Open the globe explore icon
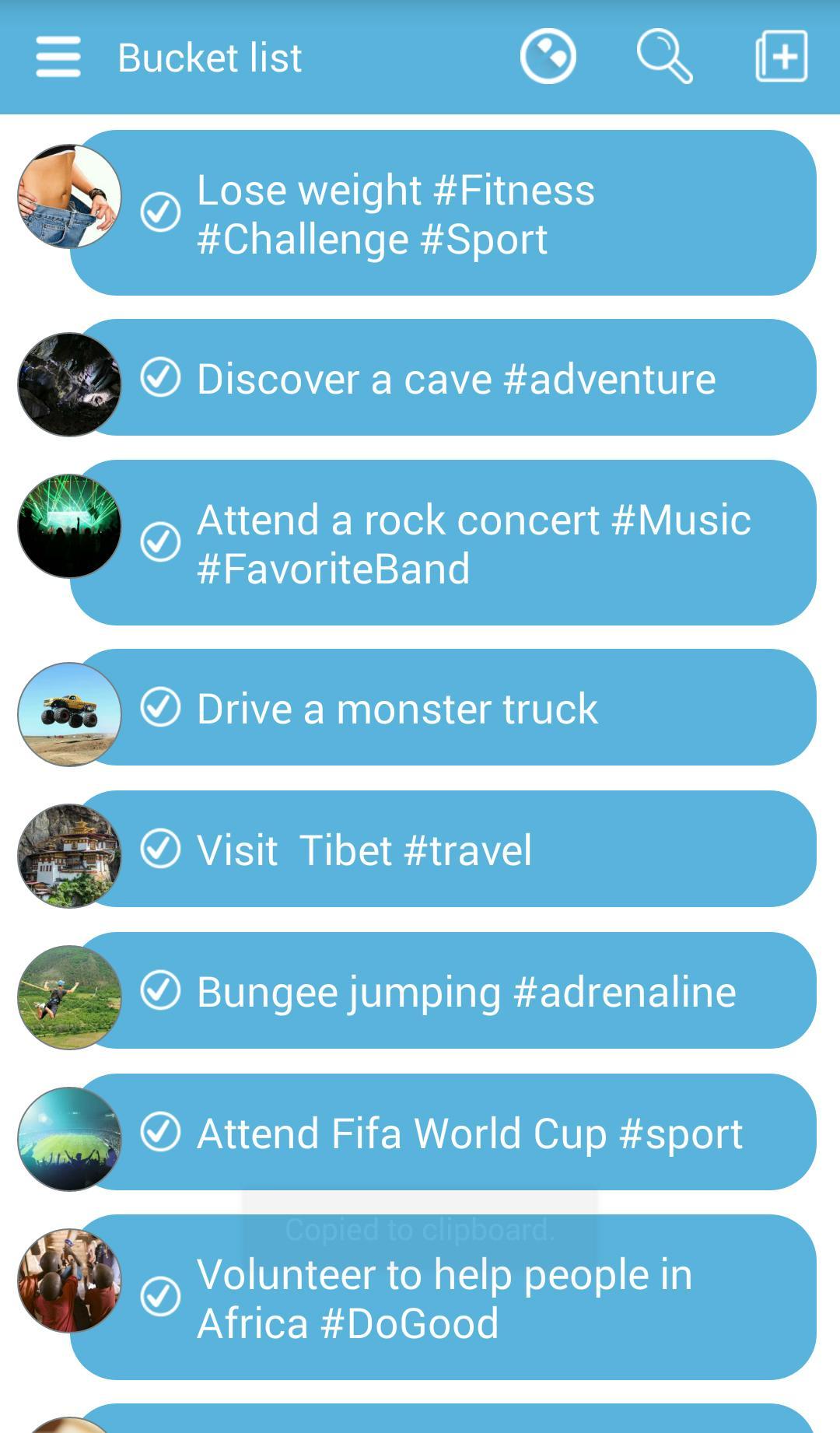Image resolution: width=840 pixels, height=1433 pixels. (x=548, y=57)
